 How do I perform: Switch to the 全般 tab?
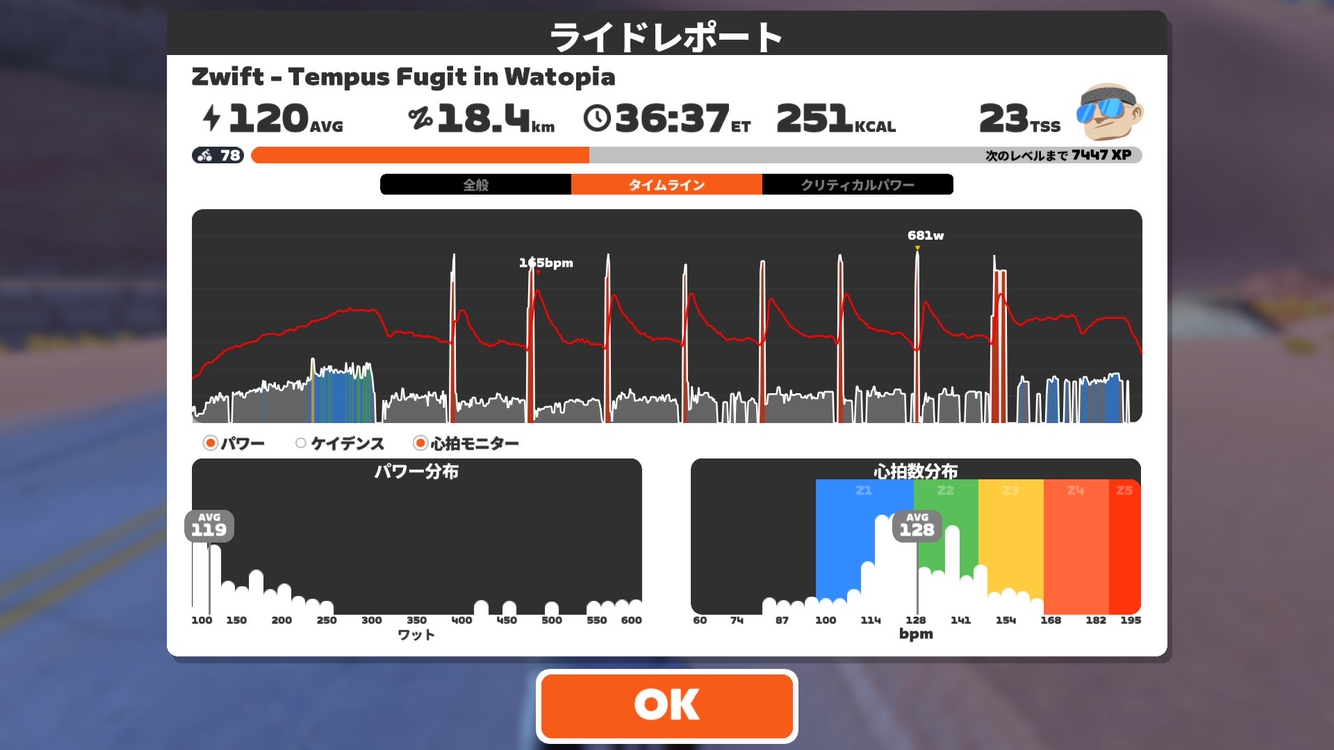pos(475,185)
